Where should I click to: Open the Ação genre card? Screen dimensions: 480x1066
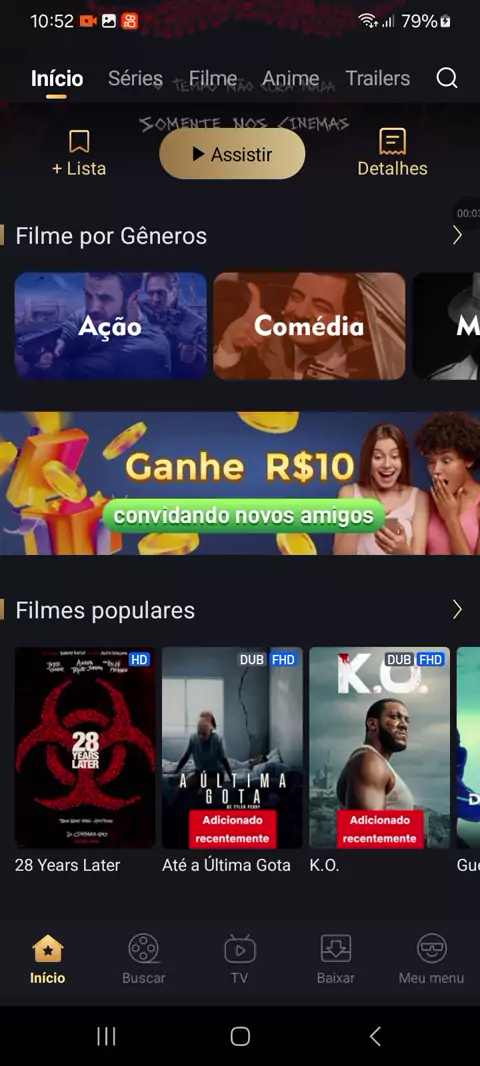(111, 326)
